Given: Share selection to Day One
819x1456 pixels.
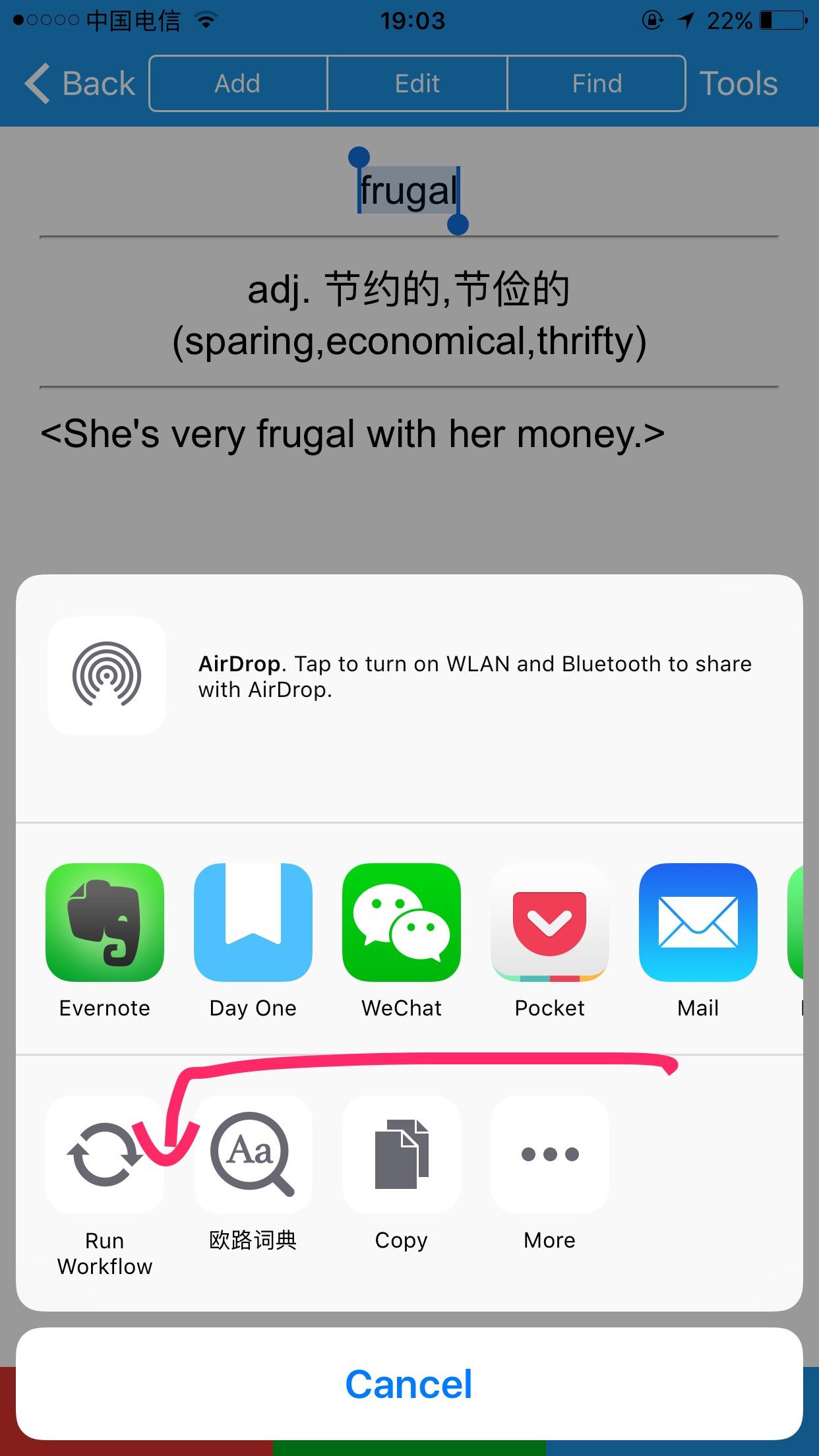Looking at the screenshot, I should 253,923.
